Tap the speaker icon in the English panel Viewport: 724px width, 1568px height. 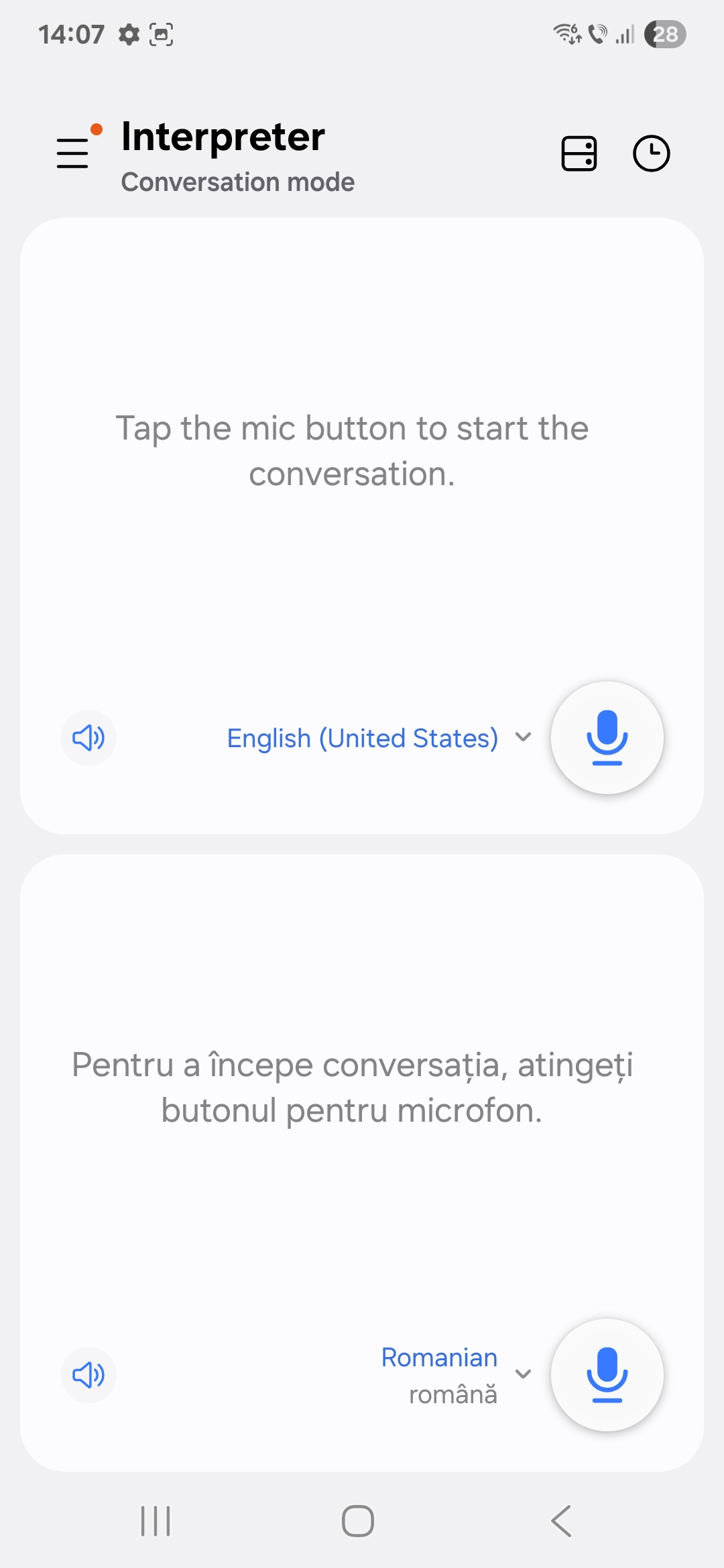pyautogui.click(x=88, y=738)
